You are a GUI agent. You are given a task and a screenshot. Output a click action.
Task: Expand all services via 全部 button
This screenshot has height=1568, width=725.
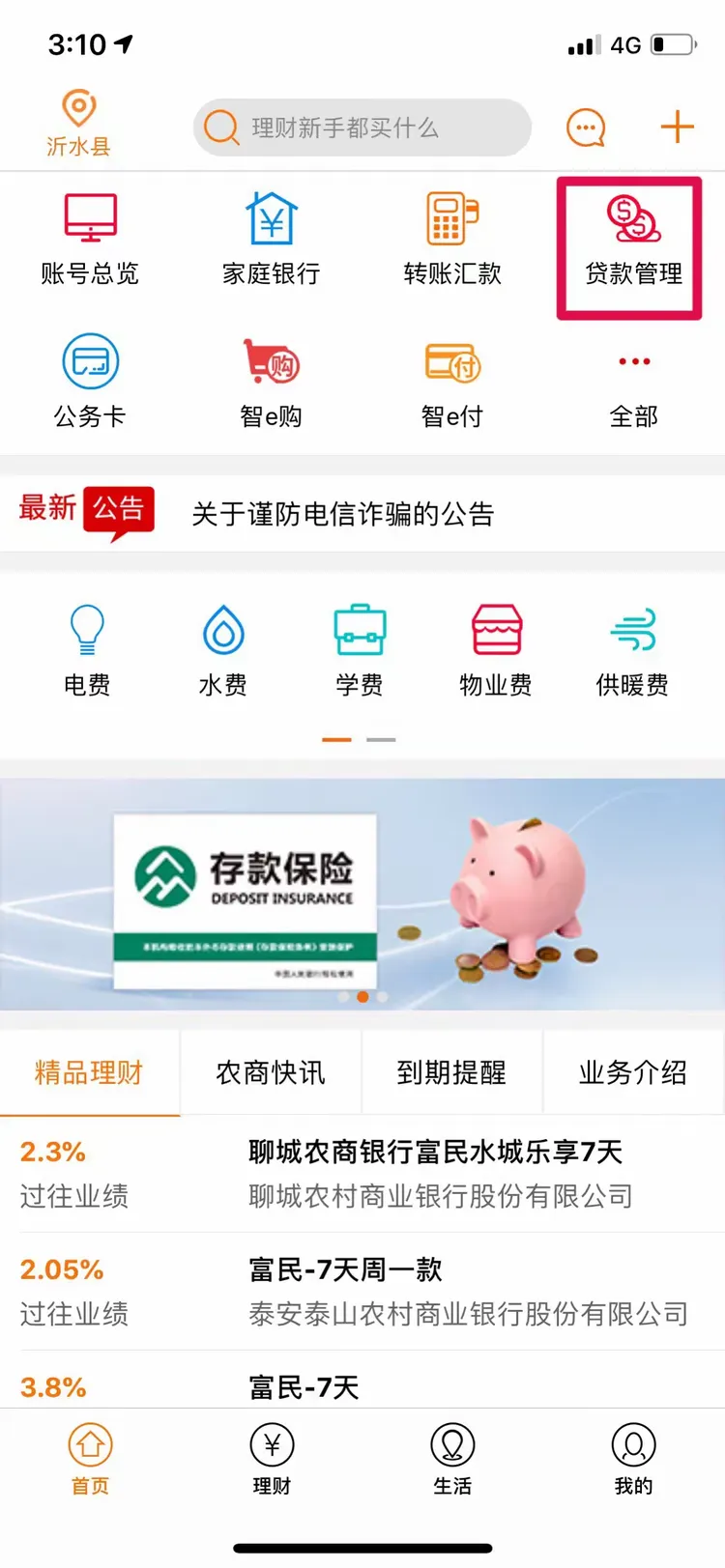(x=632, y=382)
